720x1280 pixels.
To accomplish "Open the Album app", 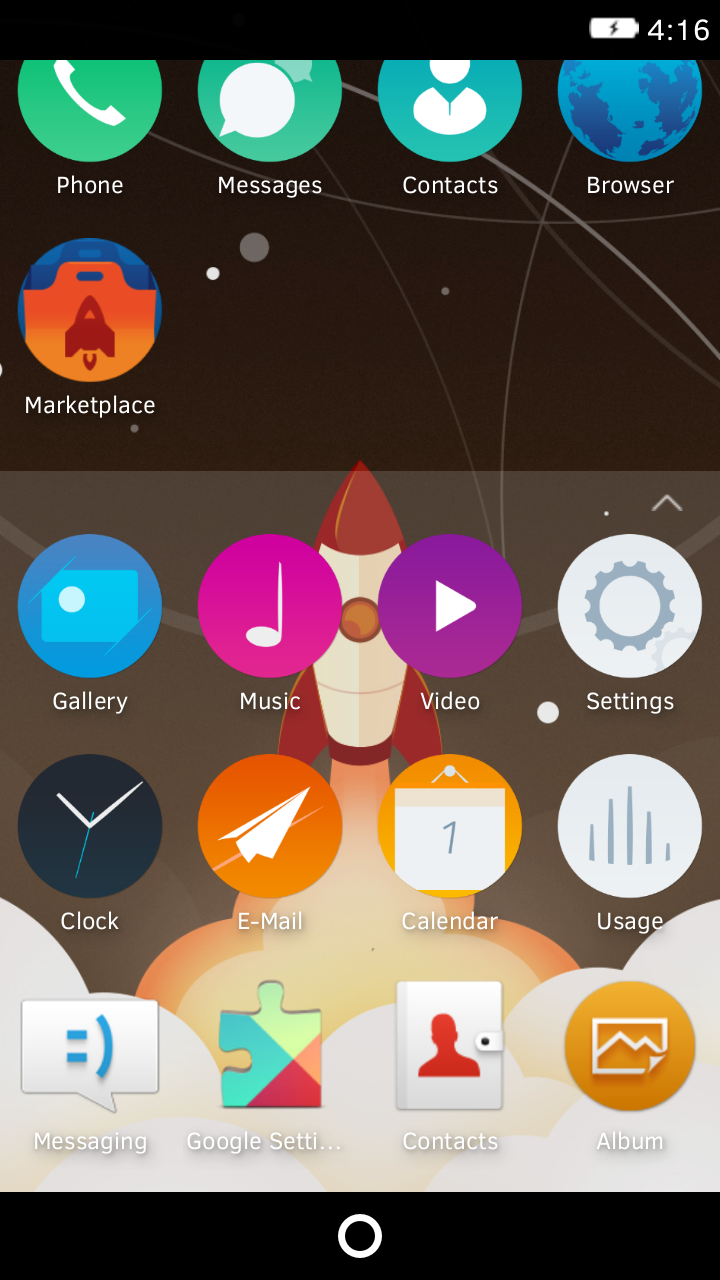I will [630, 1046].
